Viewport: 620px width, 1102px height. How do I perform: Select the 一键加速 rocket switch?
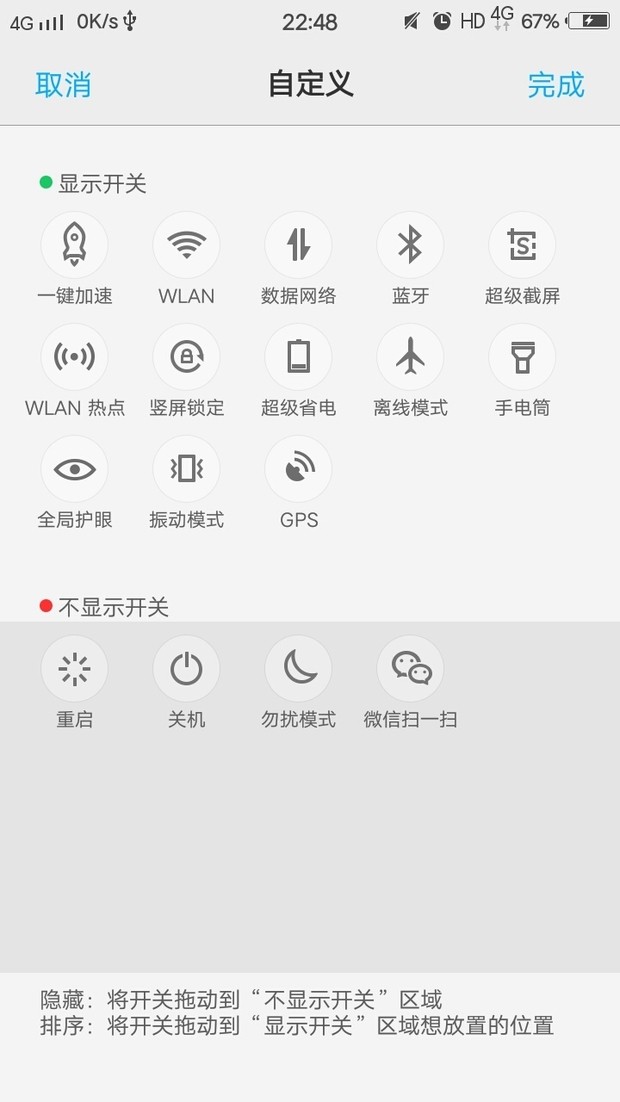(x=75, y=245)
